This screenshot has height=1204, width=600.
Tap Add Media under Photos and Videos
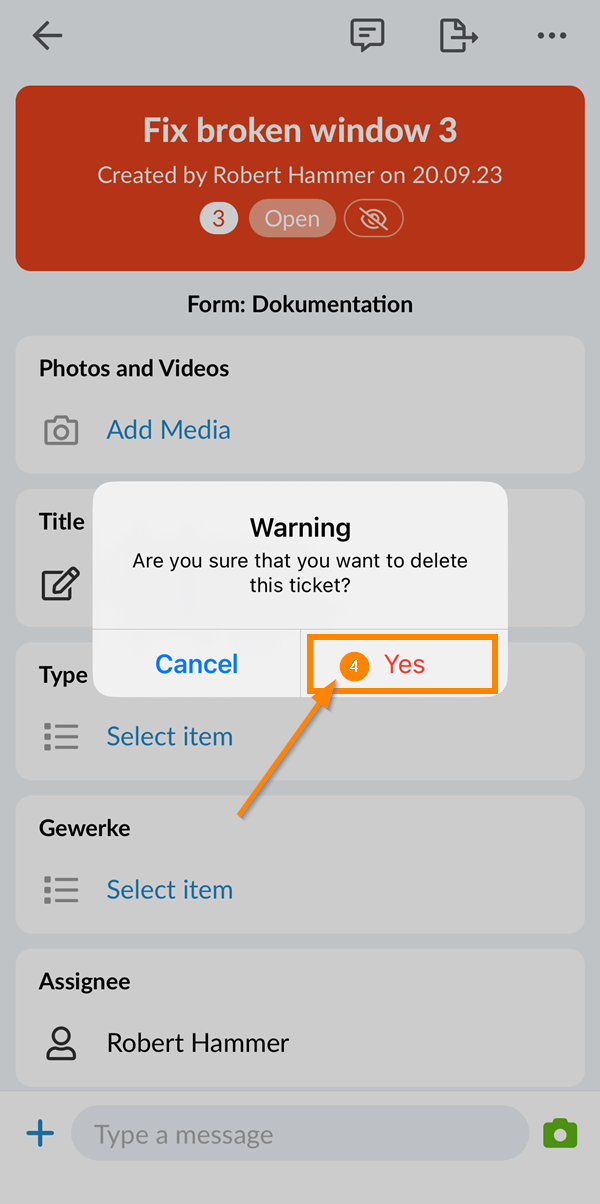168,430
